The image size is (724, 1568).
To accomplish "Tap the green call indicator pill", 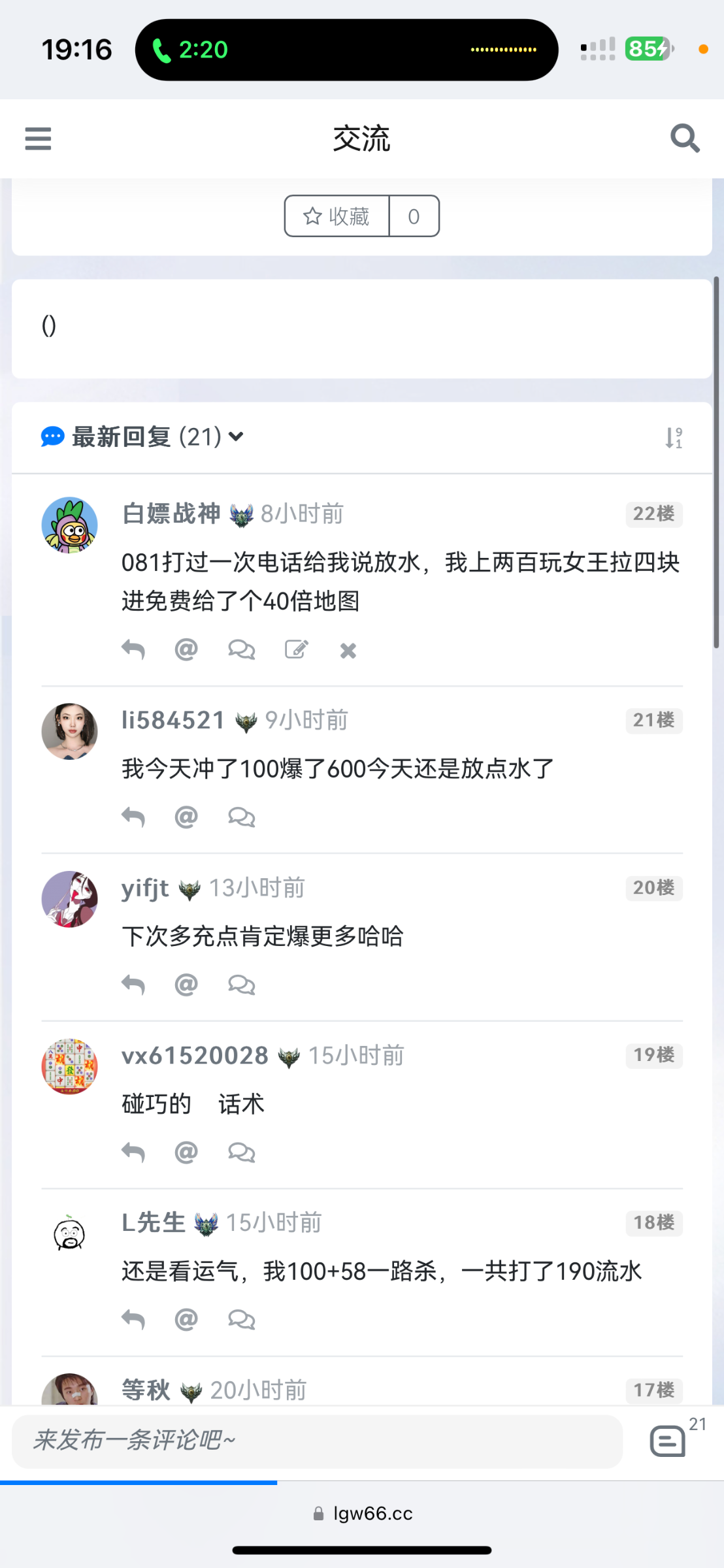I will coord(190,50).
